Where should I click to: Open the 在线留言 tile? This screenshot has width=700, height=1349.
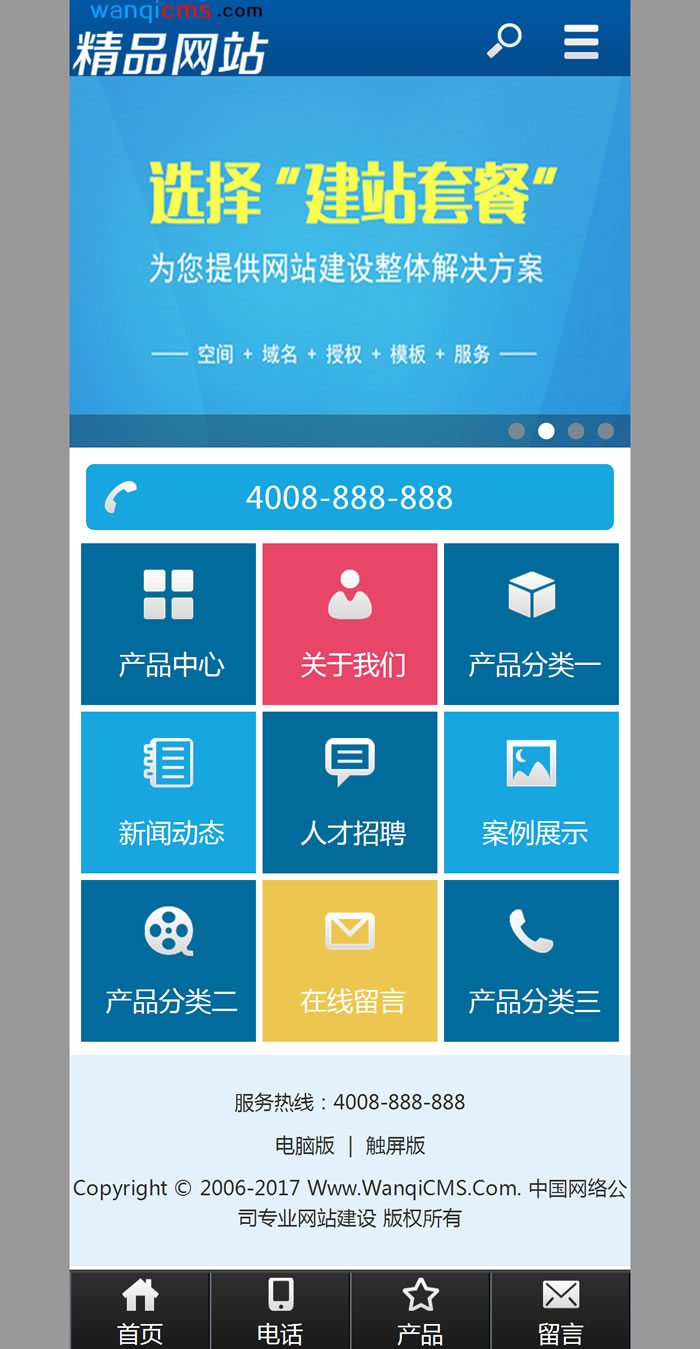coord(350,960)
